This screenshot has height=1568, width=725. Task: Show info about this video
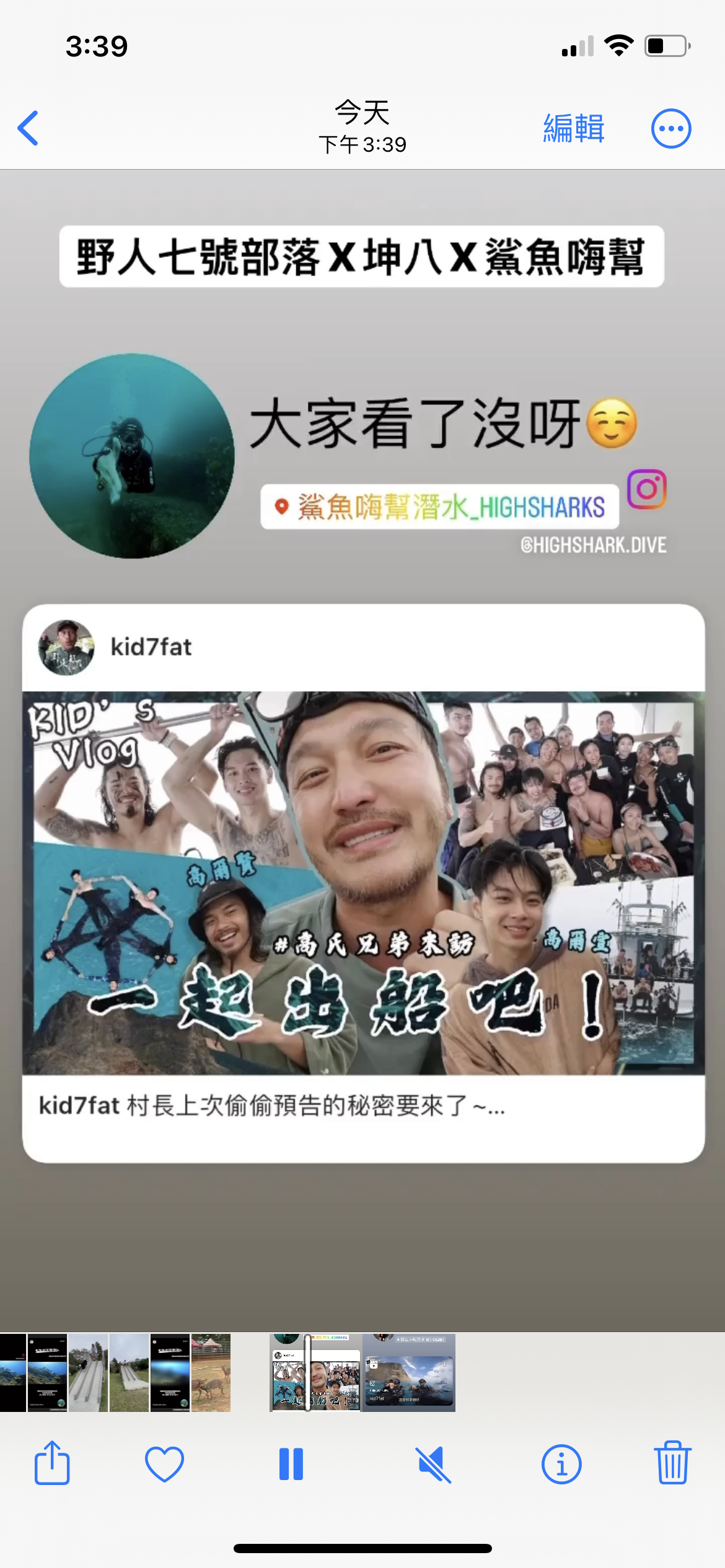point(561,1464)
